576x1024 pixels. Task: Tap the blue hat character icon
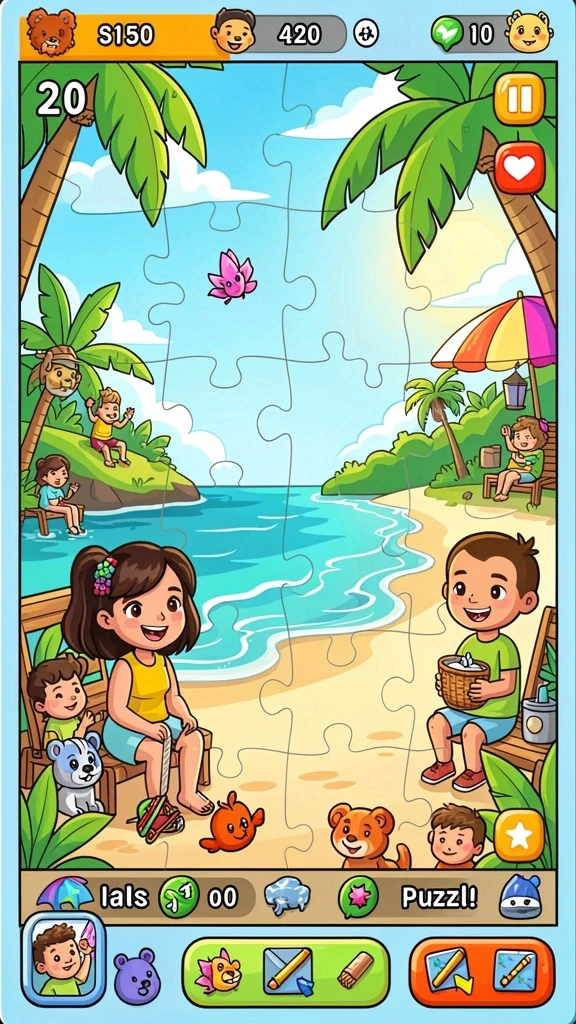[x=520, y=897]
